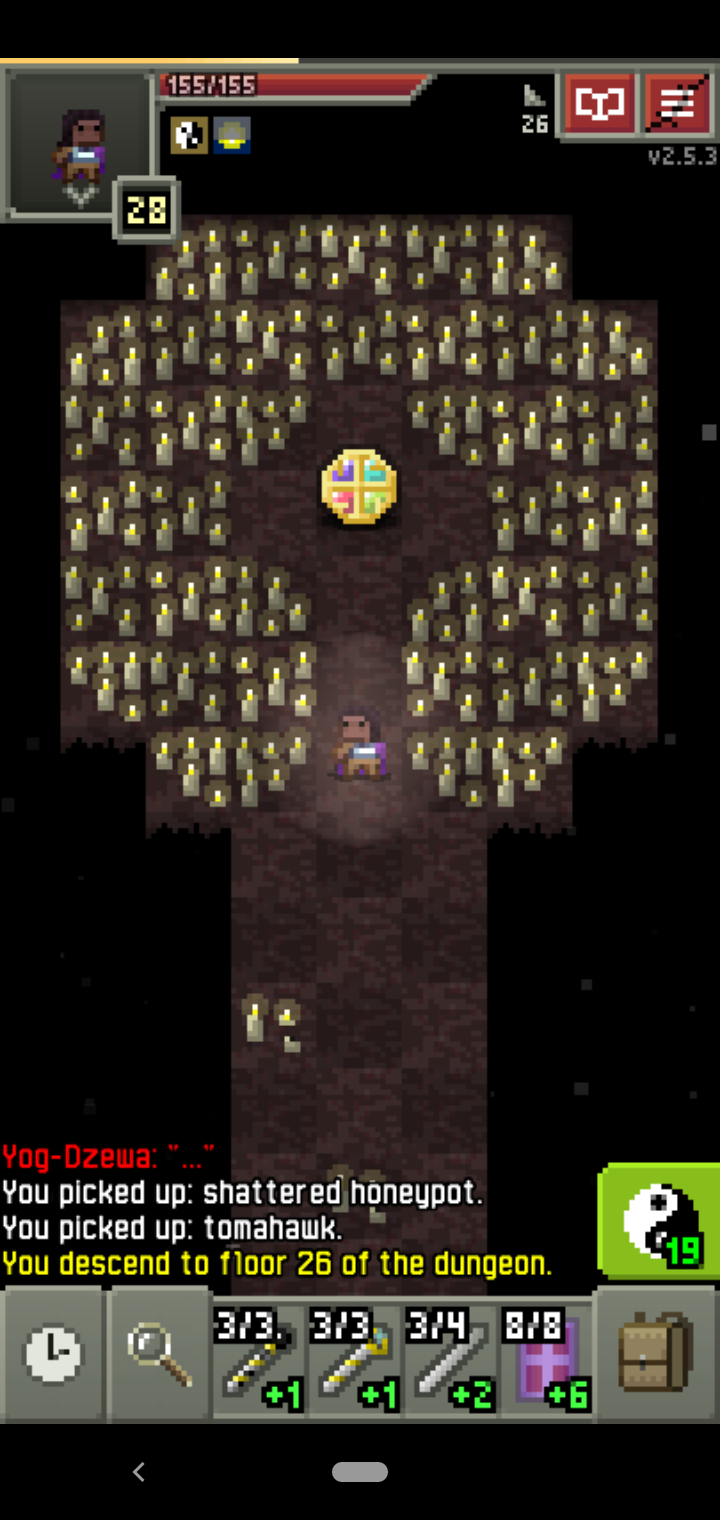The width and height of the screenshot is (720, 1520).
Task: Use the 8/8 +6 quickslot item
Action: [x=546, y=1358]
